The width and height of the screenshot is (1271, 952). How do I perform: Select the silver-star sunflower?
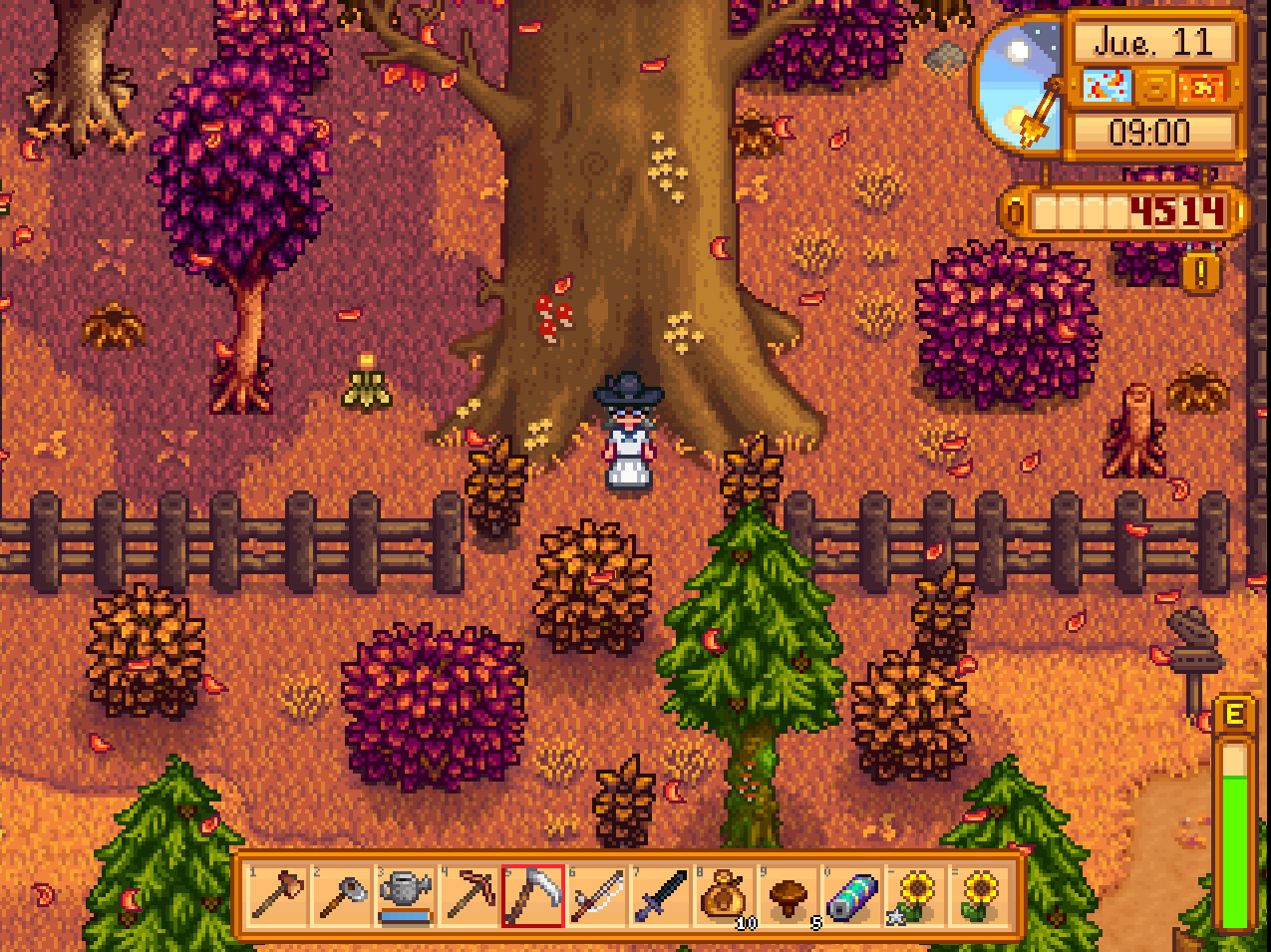point(915,895)
